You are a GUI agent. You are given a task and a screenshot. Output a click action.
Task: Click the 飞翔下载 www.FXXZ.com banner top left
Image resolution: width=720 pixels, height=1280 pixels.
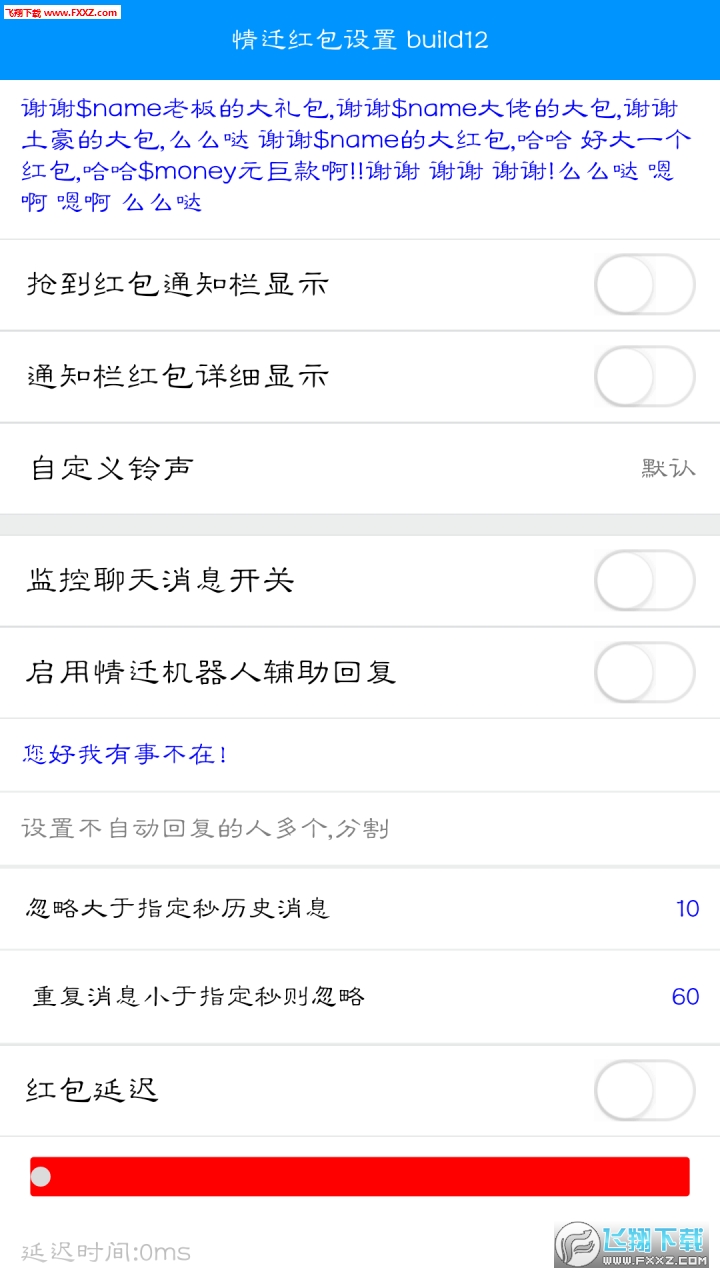pos(60,12)
